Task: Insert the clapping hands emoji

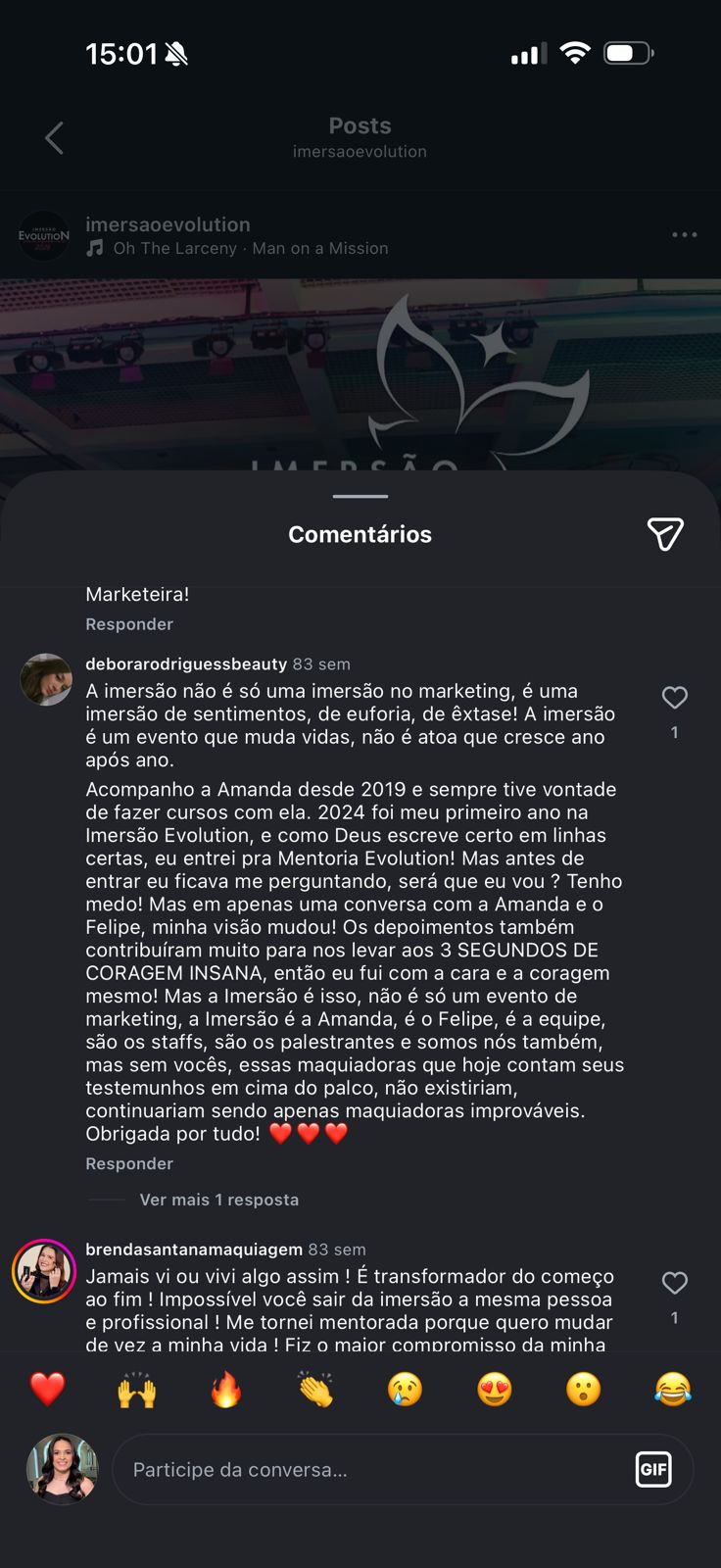Action: (315, 1389)
